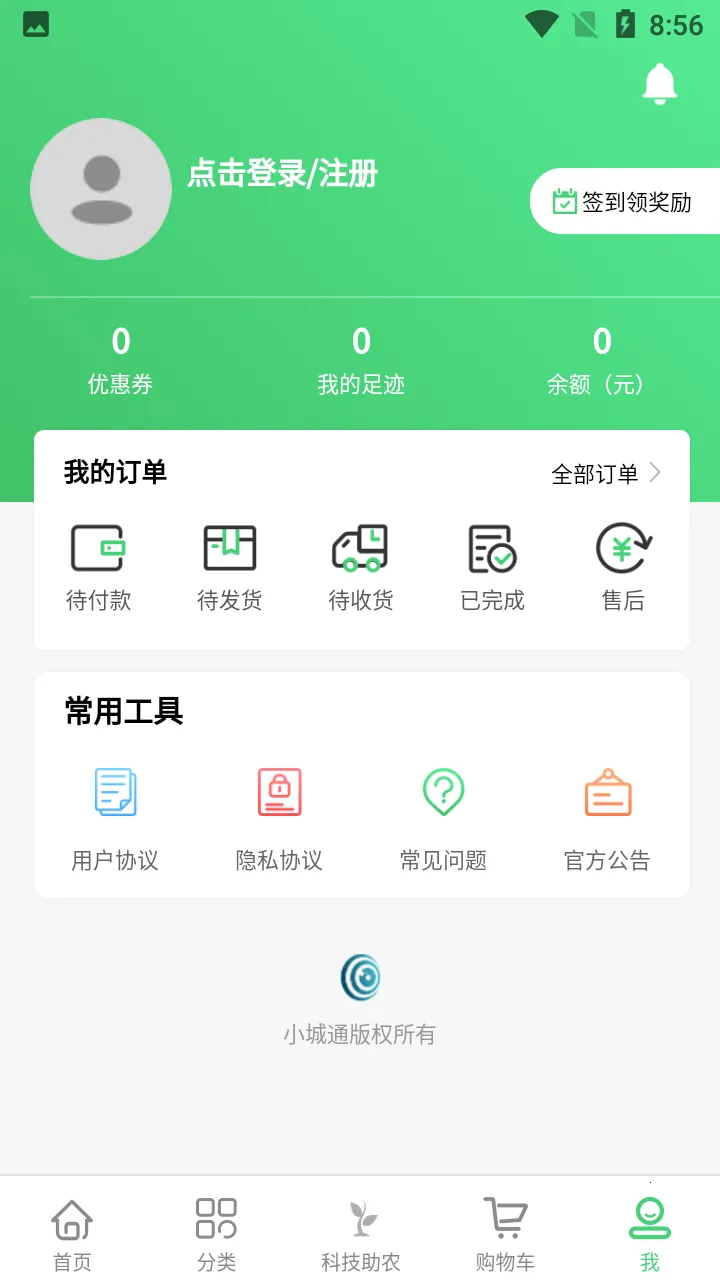Open 常见问题 FAQ help icon
Screen dimensions: 720x1280
443,815
